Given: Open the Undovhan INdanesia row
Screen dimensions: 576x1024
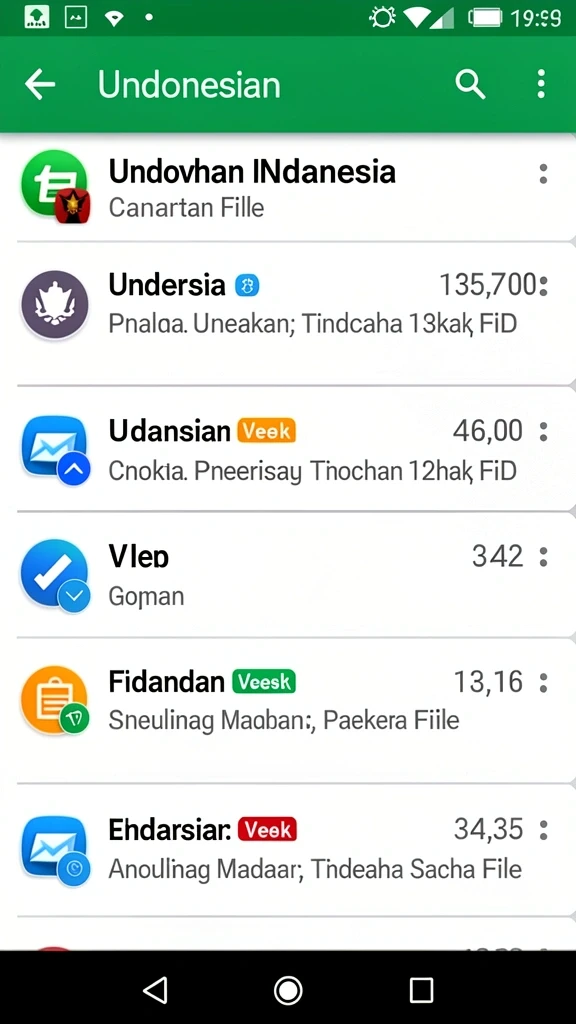Looking at the screenshot, I should pyautogui.click(x=288, y=187).
